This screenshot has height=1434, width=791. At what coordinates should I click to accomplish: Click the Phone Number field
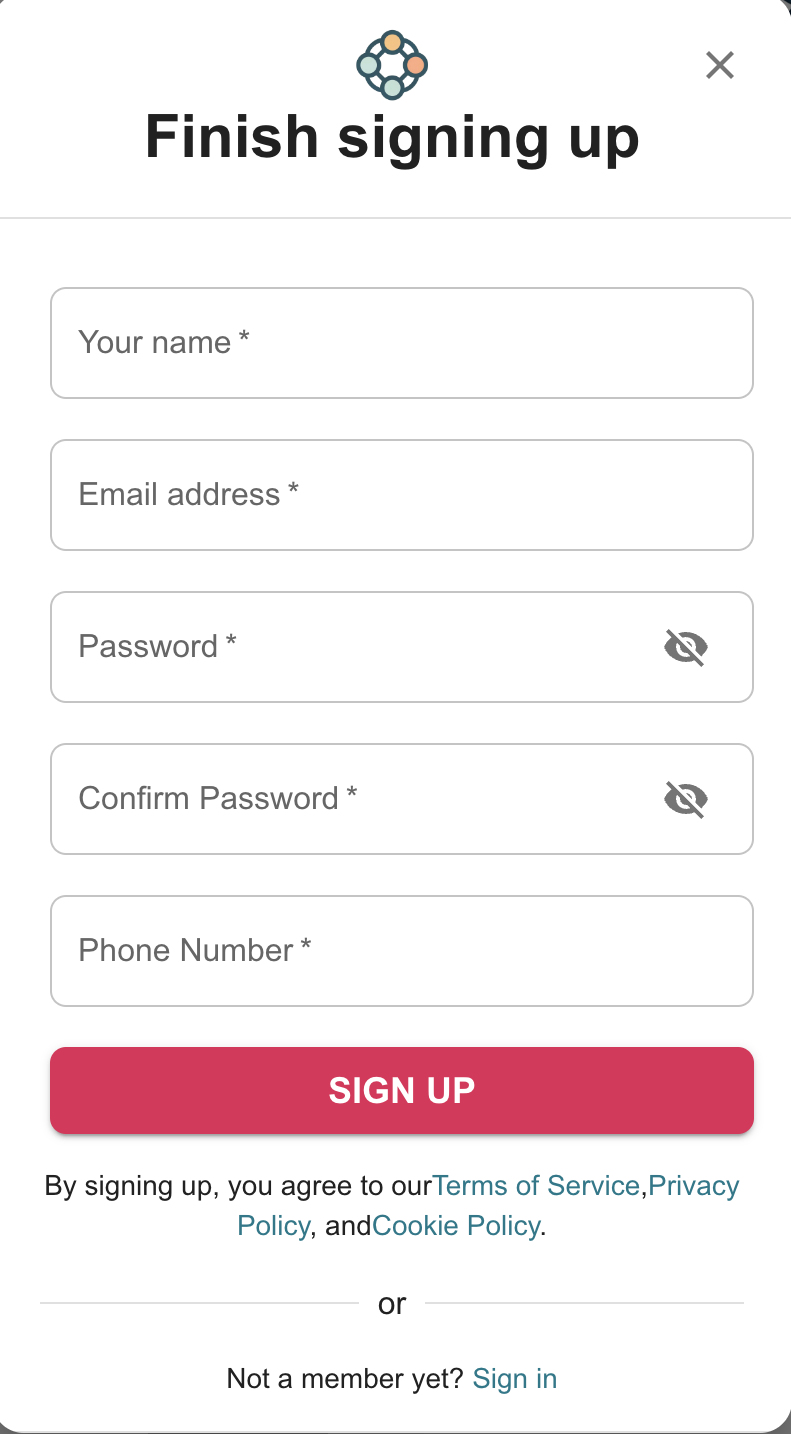coord(402,950)
